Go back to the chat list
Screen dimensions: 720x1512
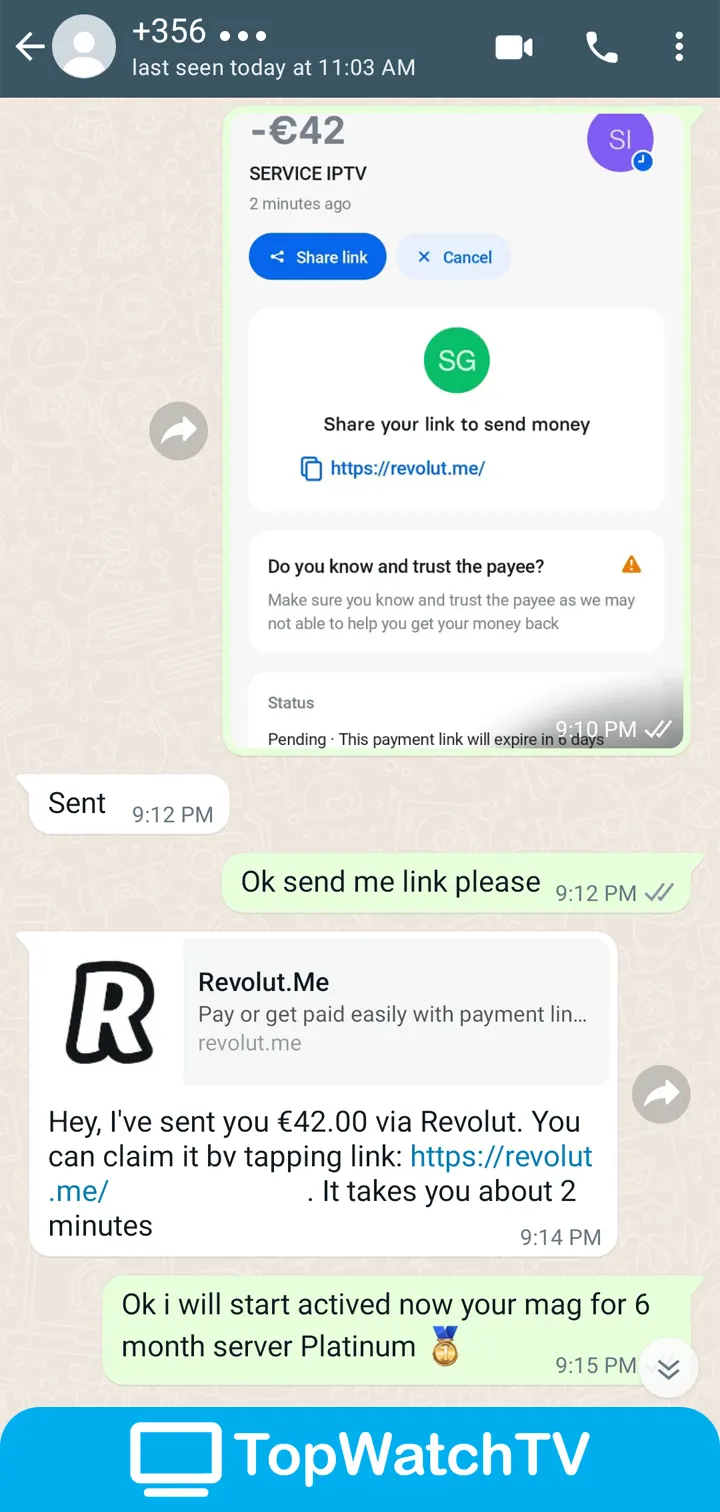(28, 46)
